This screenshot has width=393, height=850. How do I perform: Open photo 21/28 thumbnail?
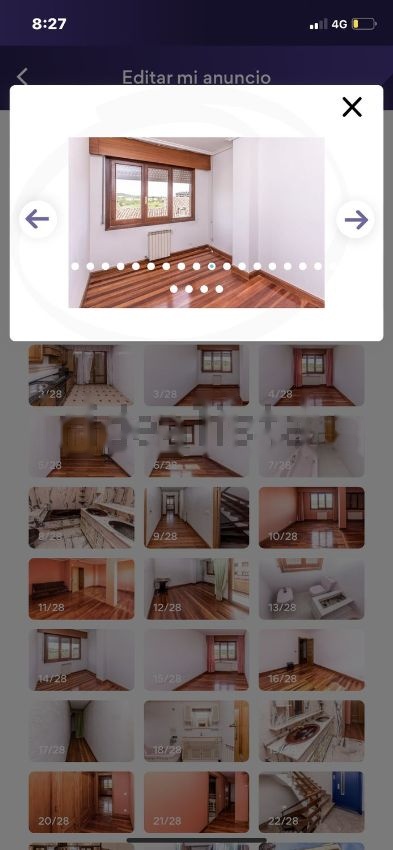pyautogui.click(x=196, y=802)
